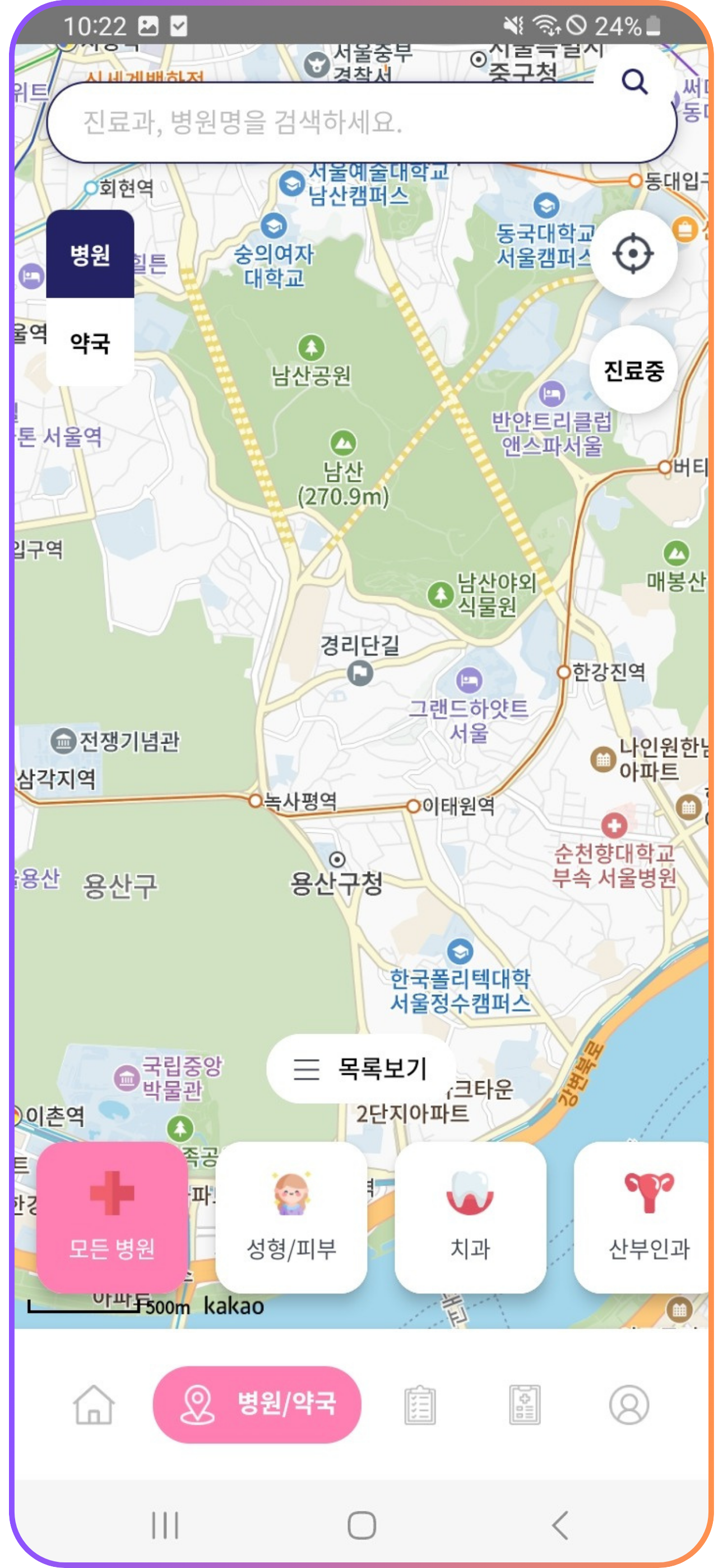723x1568 pixels.
Task: Filter by 성형/피부 category
Action: click(291, 1217)
